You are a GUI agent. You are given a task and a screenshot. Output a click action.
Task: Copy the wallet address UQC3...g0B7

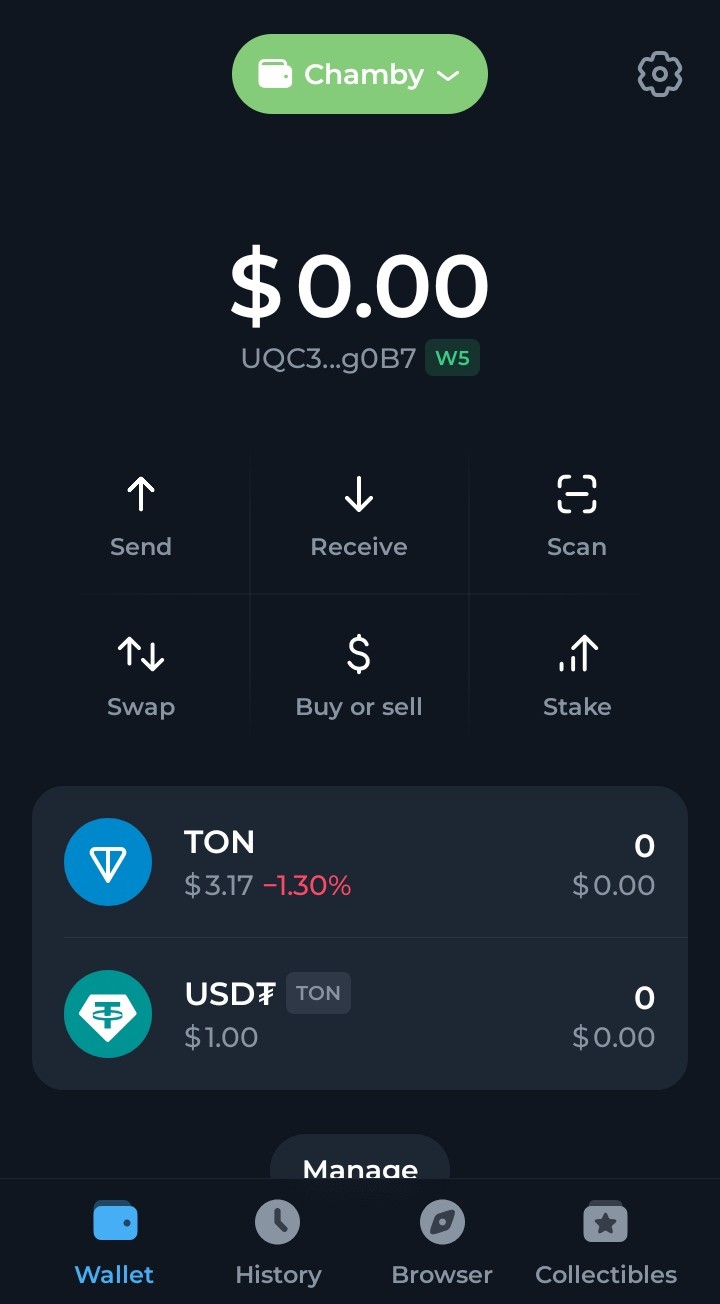[328, 358]
